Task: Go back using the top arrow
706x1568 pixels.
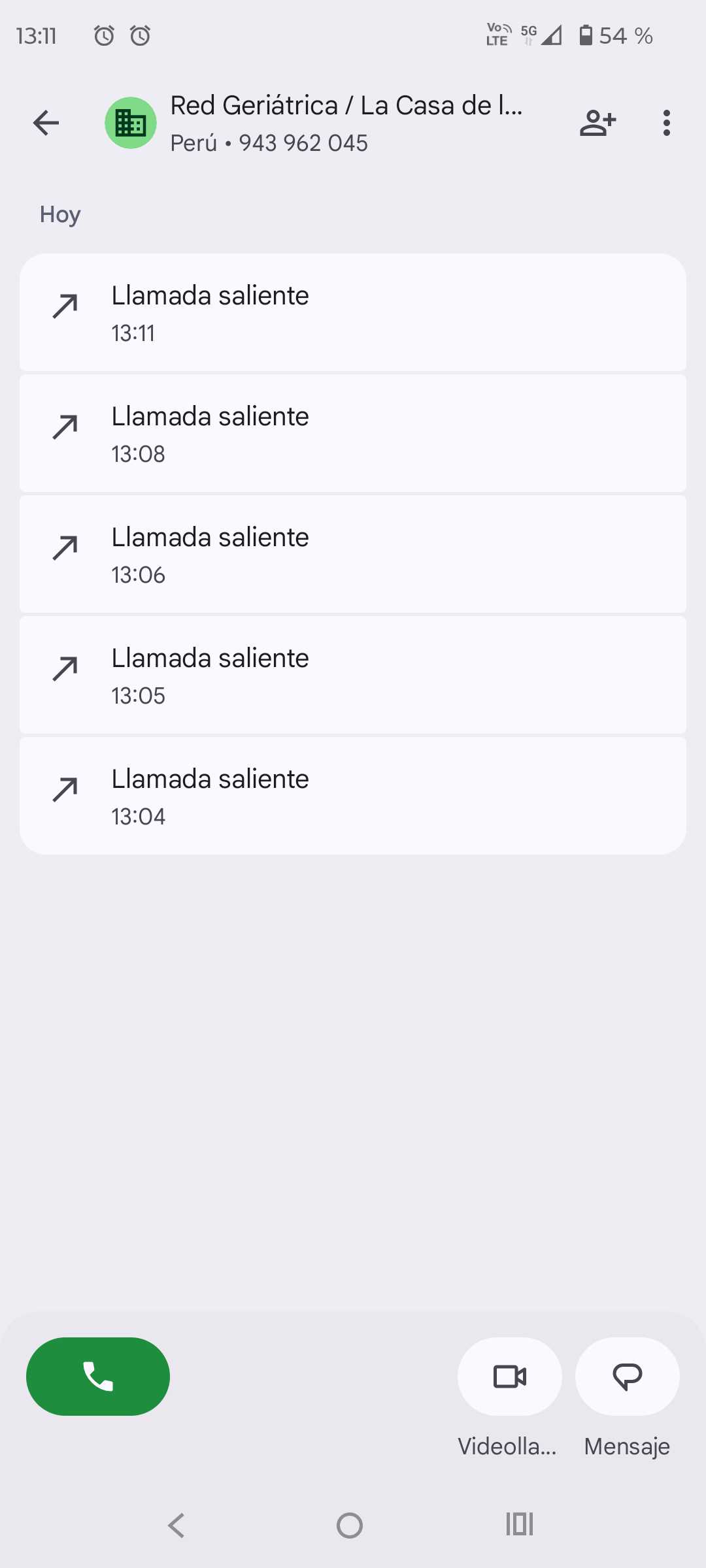Action: click(x=46, y=123)
